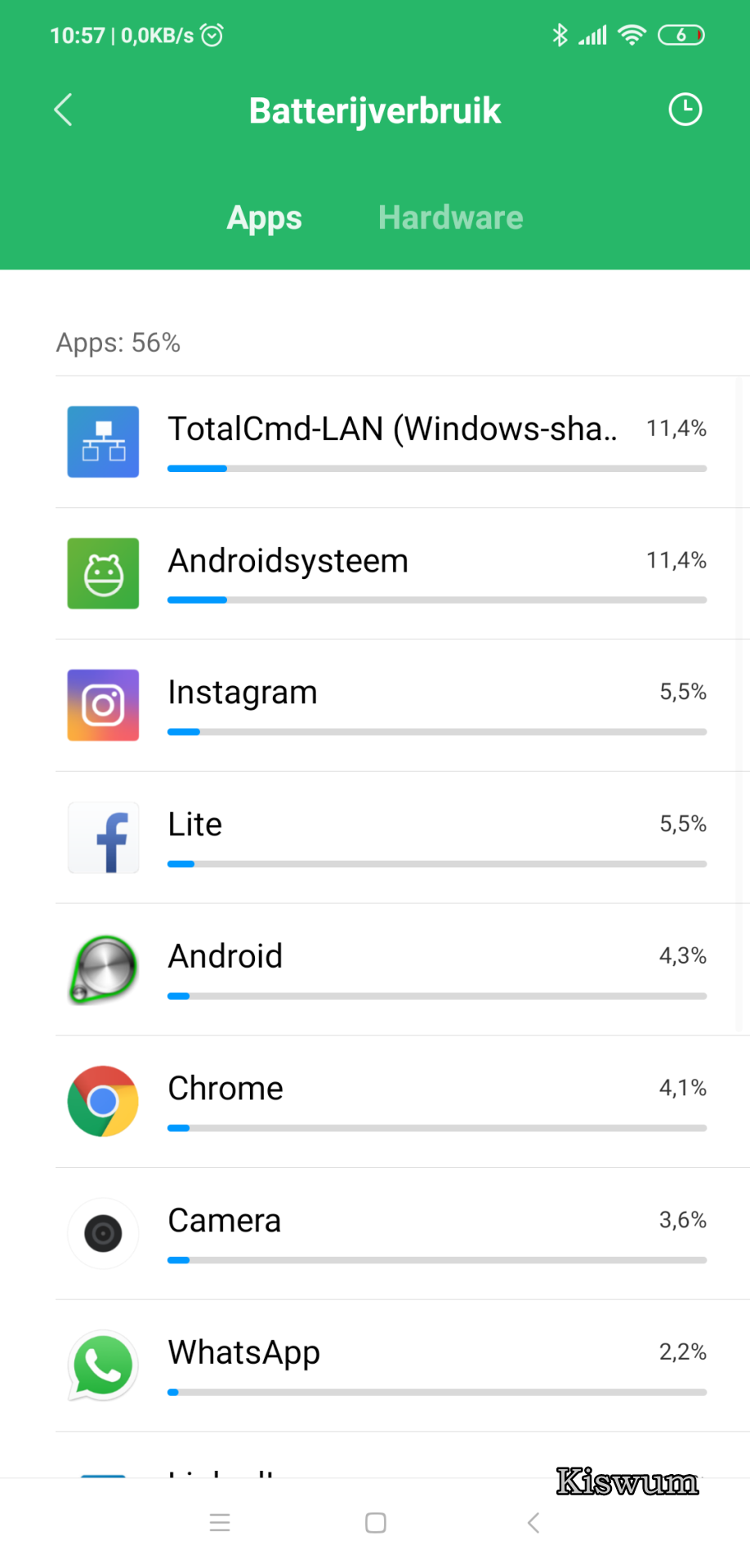Image resolution: width=750 pixels, height=1568 pixels.
Task: Open recent apps from navigation bar
Action: 220,1523
